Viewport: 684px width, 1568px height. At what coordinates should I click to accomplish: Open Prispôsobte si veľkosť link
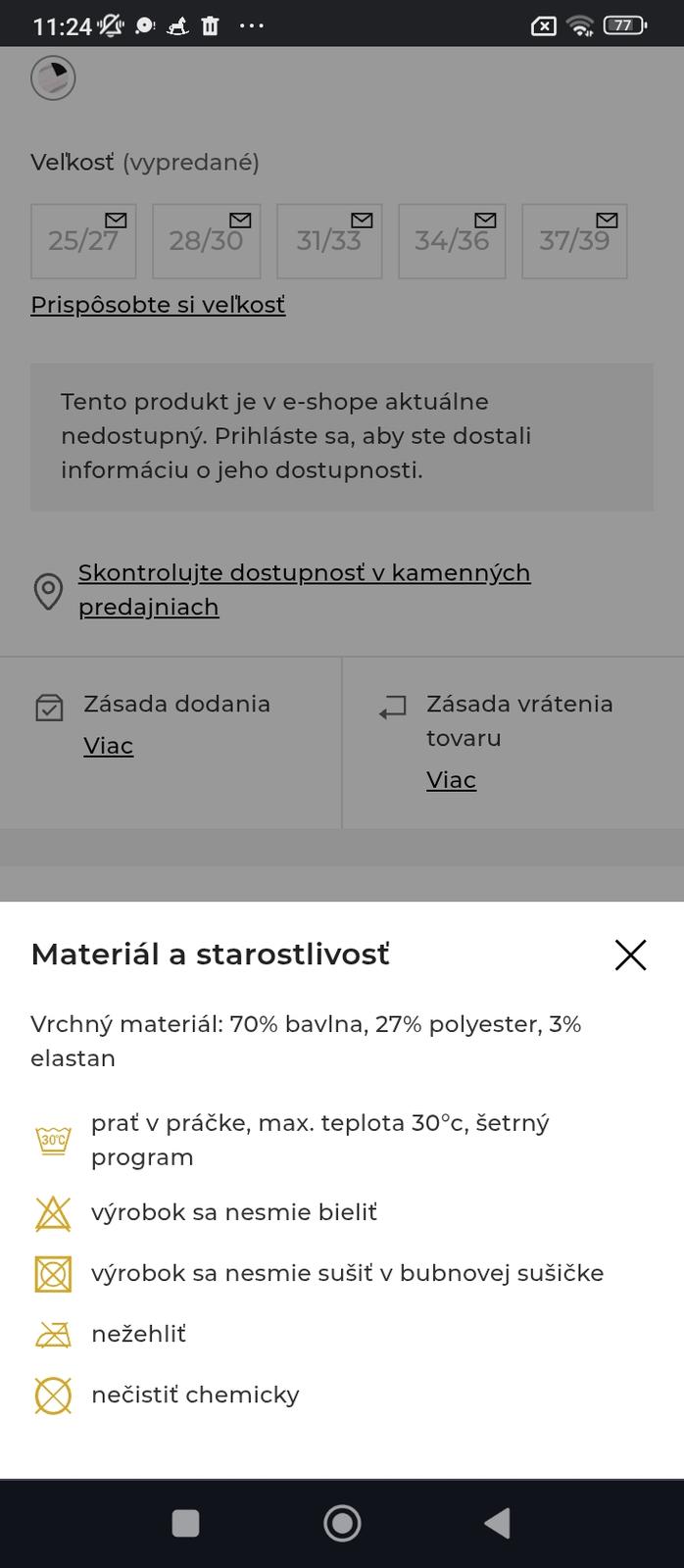(x=158, y=305)
